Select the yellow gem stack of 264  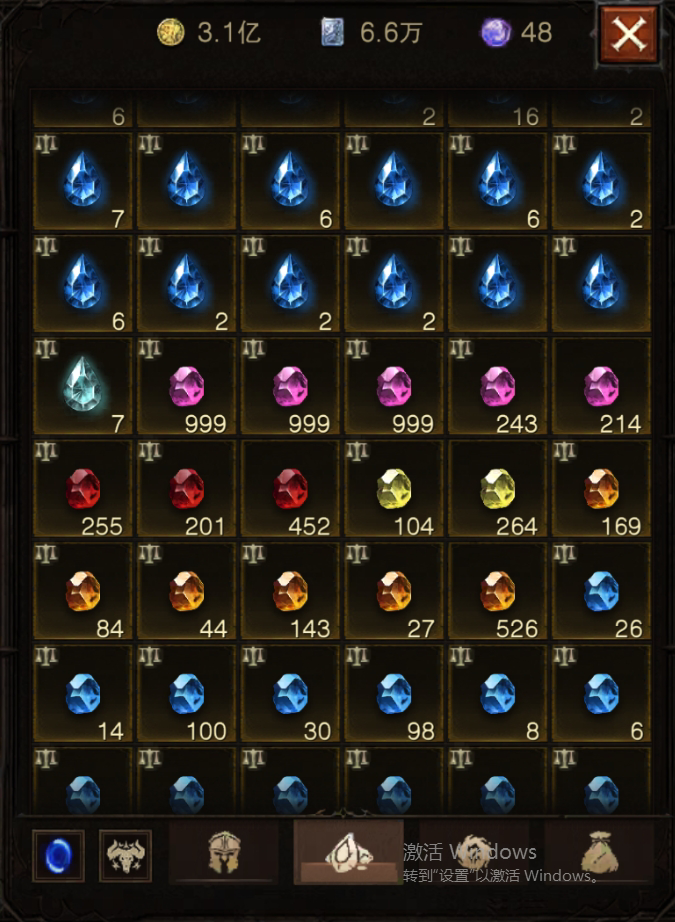(498, 489)
